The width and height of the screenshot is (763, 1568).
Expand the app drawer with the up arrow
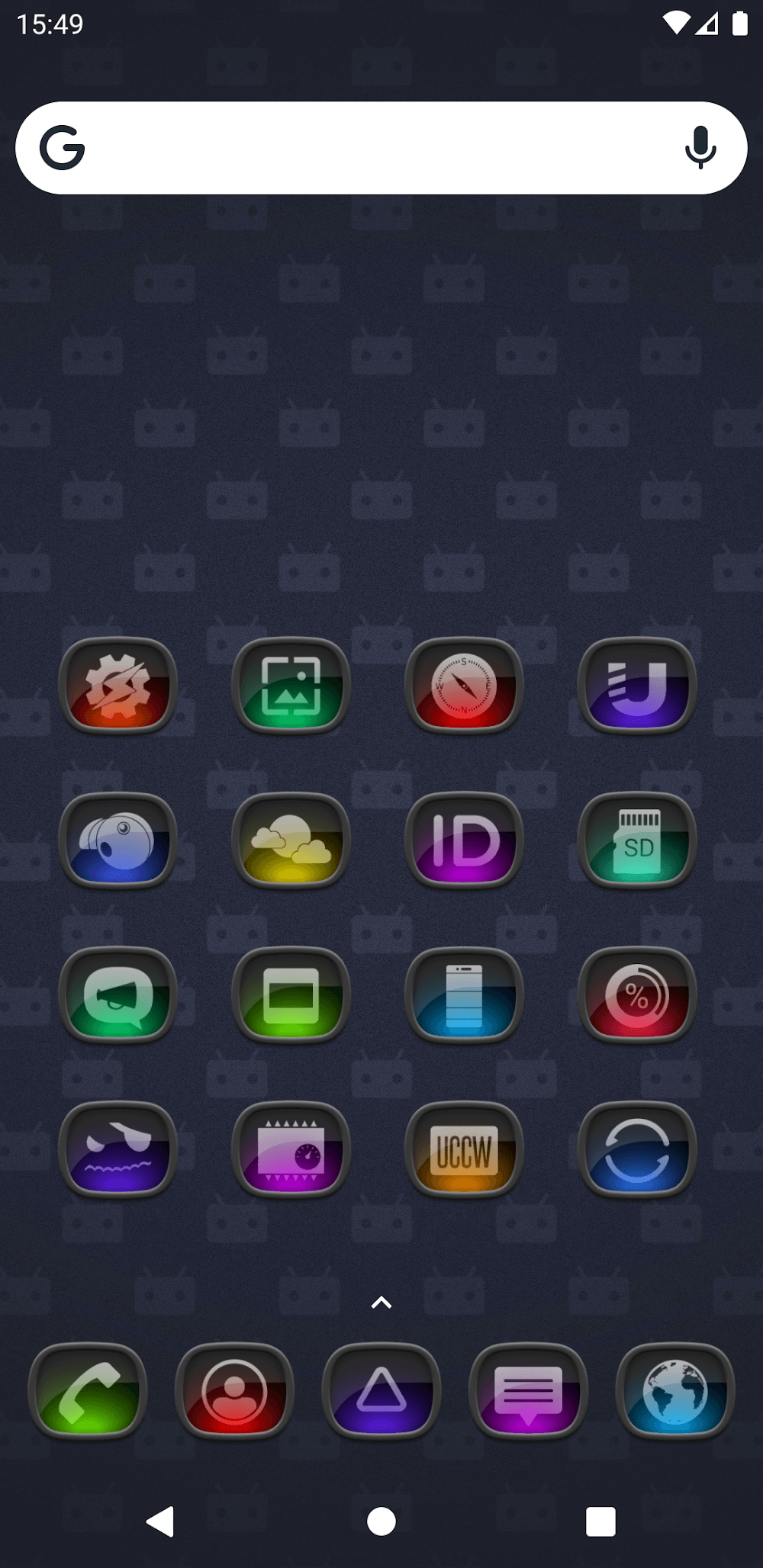381,1303
